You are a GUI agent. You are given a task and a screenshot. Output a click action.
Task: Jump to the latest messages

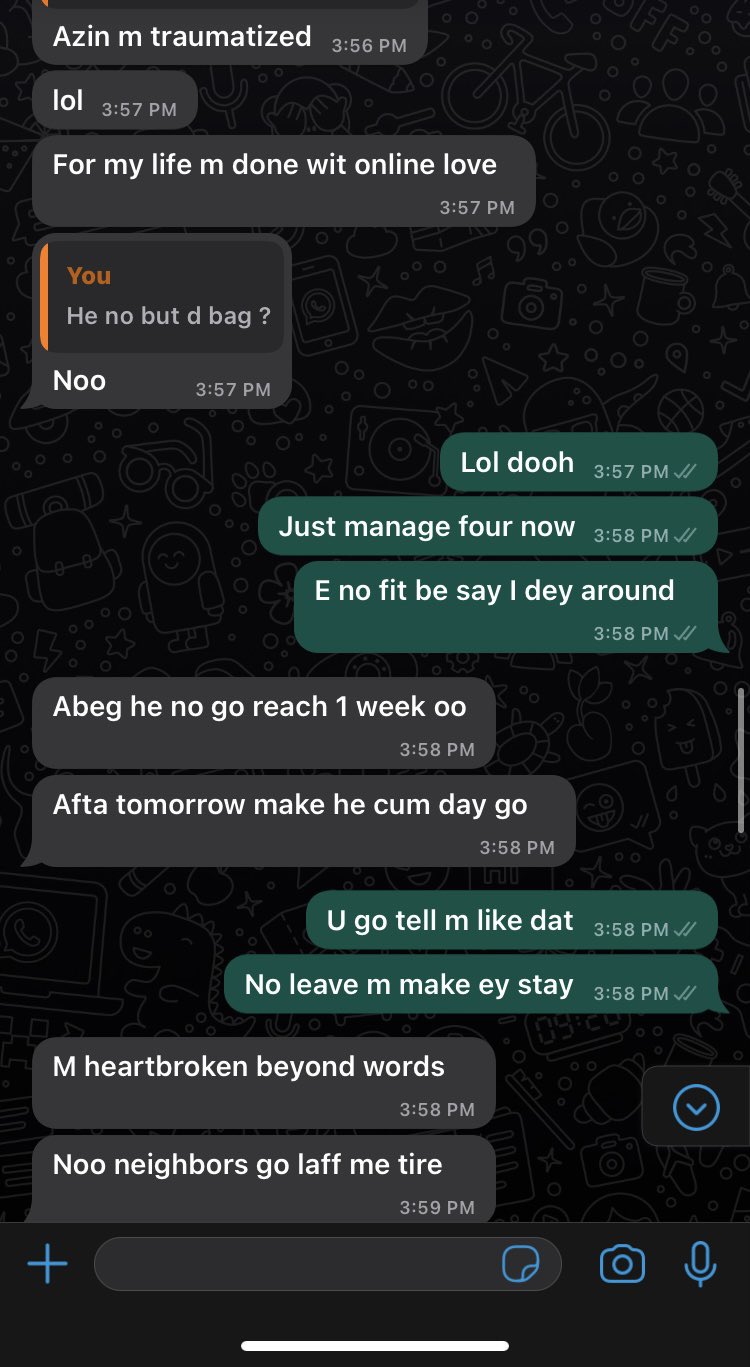[x=696, y=1106]
